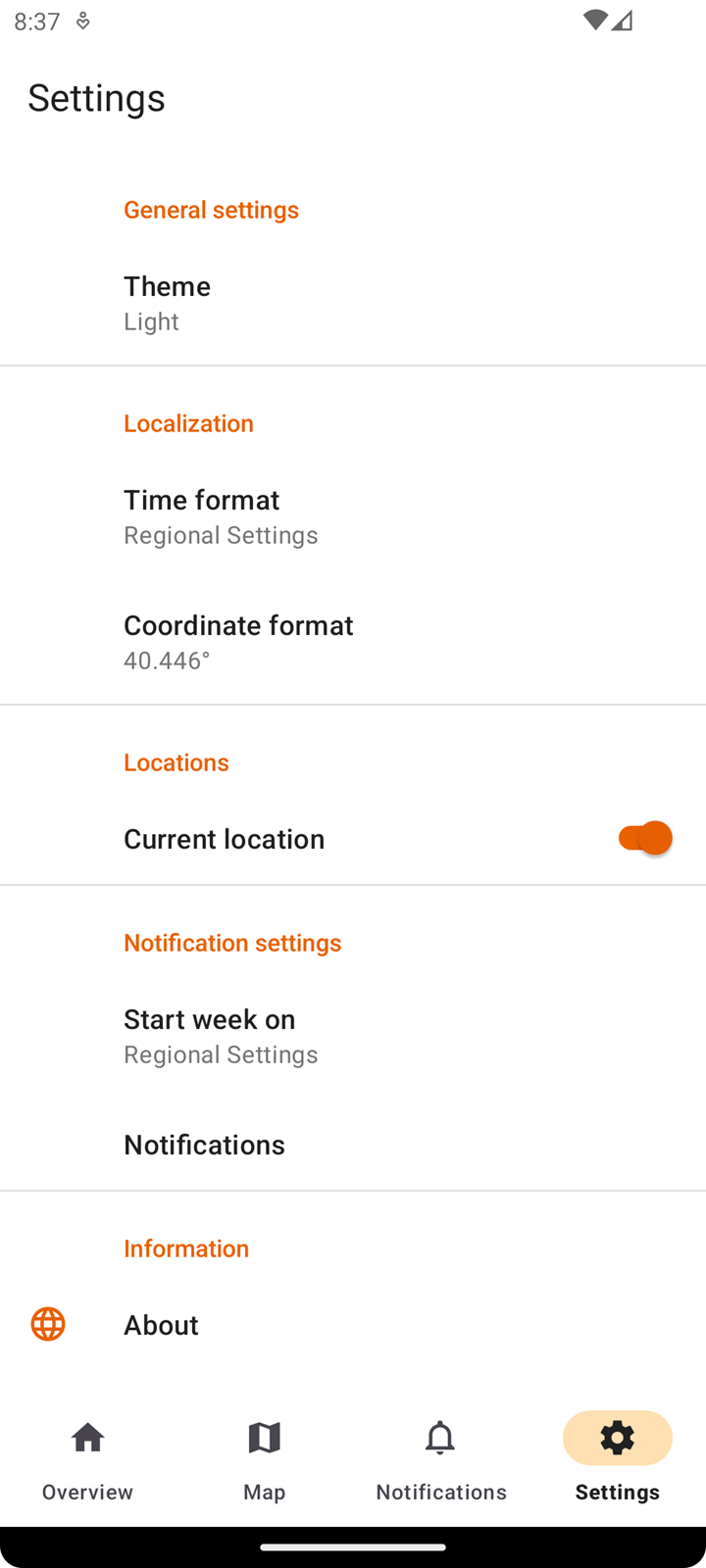Image resolution: width=706 pixels, height=1568 pixels.
Task: Open Coordinate format options
Action: tap(353, 642)
